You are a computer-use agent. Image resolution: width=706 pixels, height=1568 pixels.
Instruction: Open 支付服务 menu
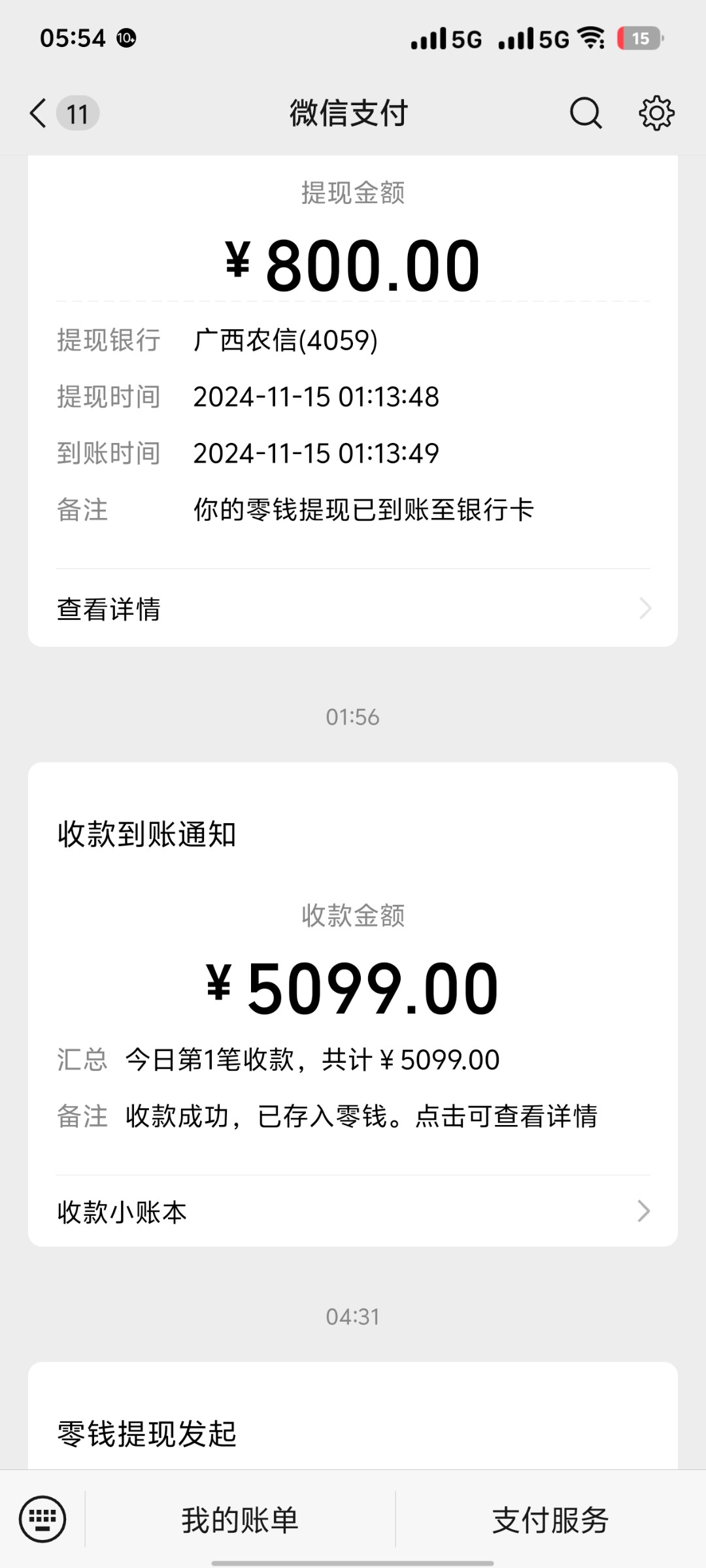[x=550, y=1520]
